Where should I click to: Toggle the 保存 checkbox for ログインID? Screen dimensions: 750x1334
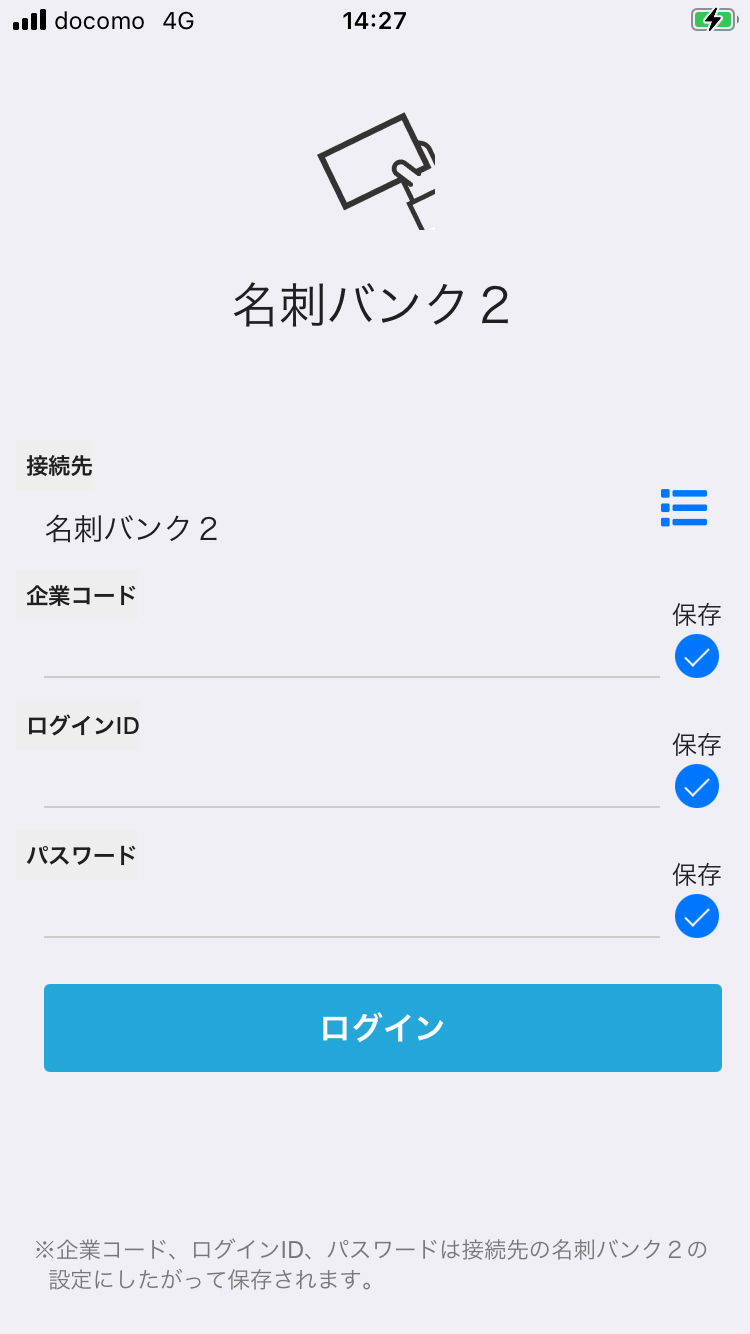697,786
